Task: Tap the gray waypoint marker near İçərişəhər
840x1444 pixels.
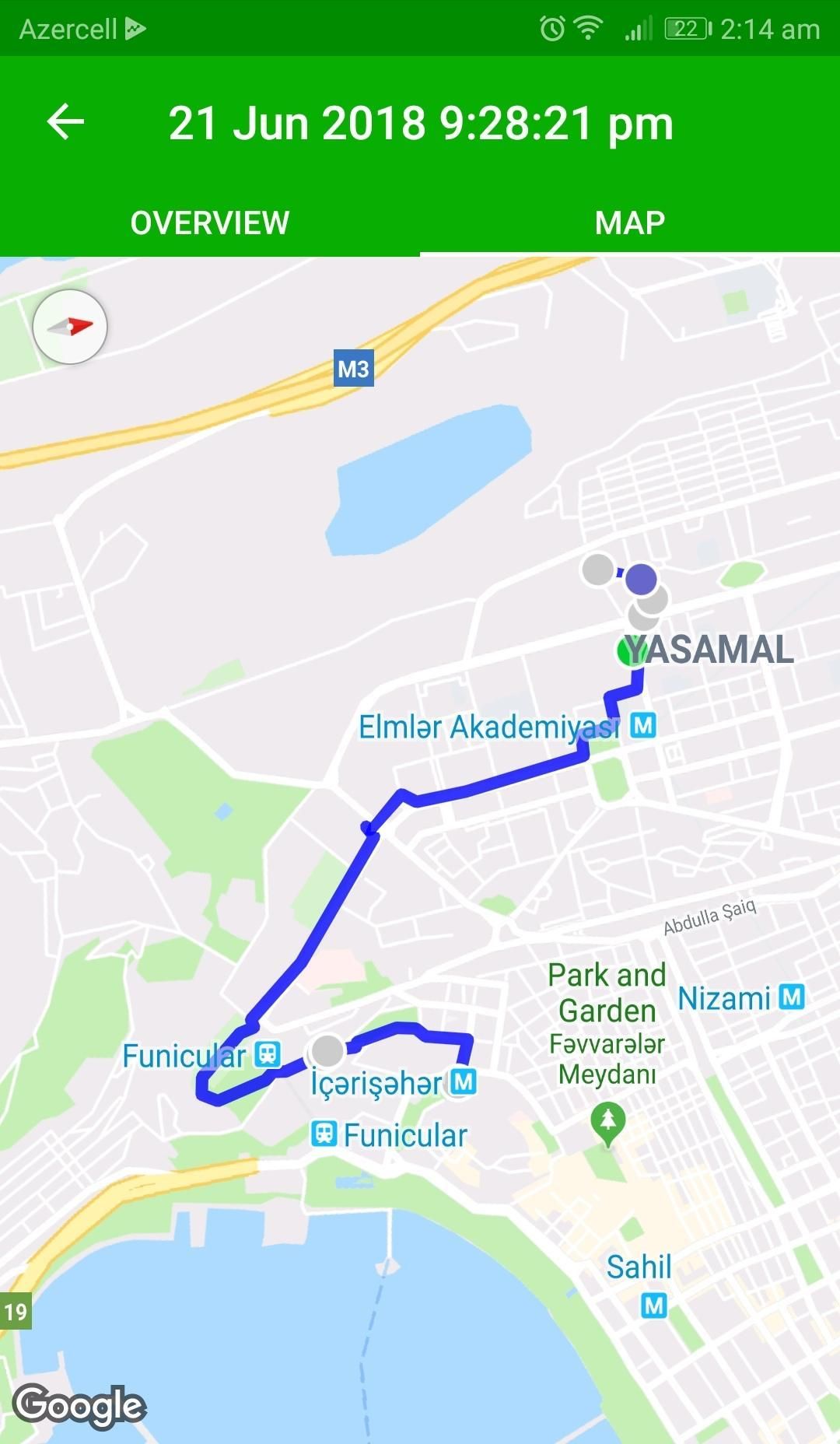Action: click(x=327, y=1050)
